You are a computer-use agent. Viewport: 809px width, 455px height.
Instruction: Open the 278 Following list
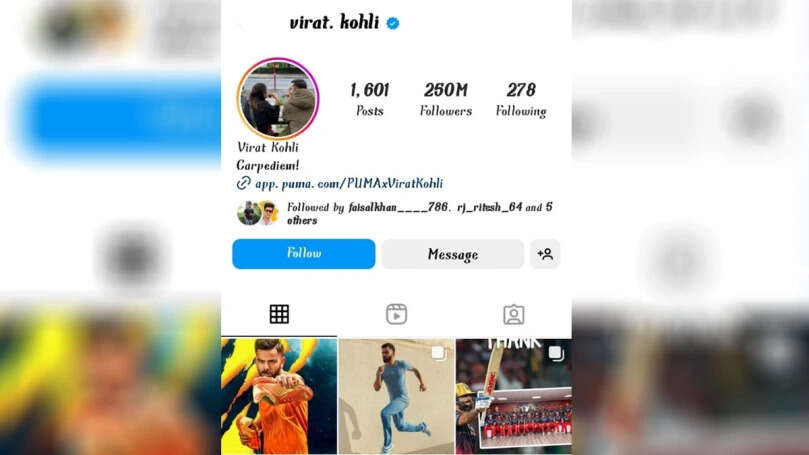tap(521, 99)
